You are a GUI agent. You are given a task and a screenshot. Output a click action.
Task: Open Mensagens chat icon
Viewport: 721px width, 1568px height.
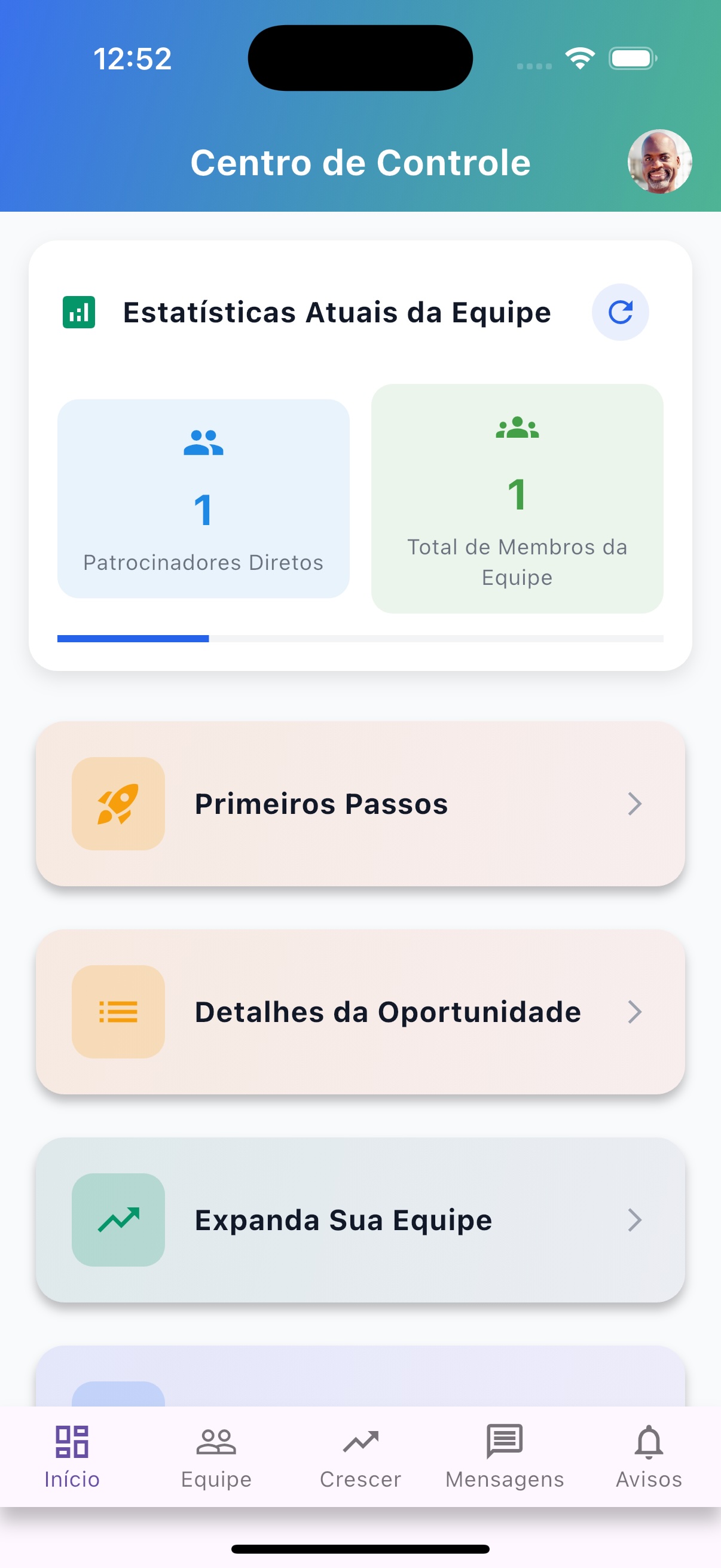(x=505, y=1441)
